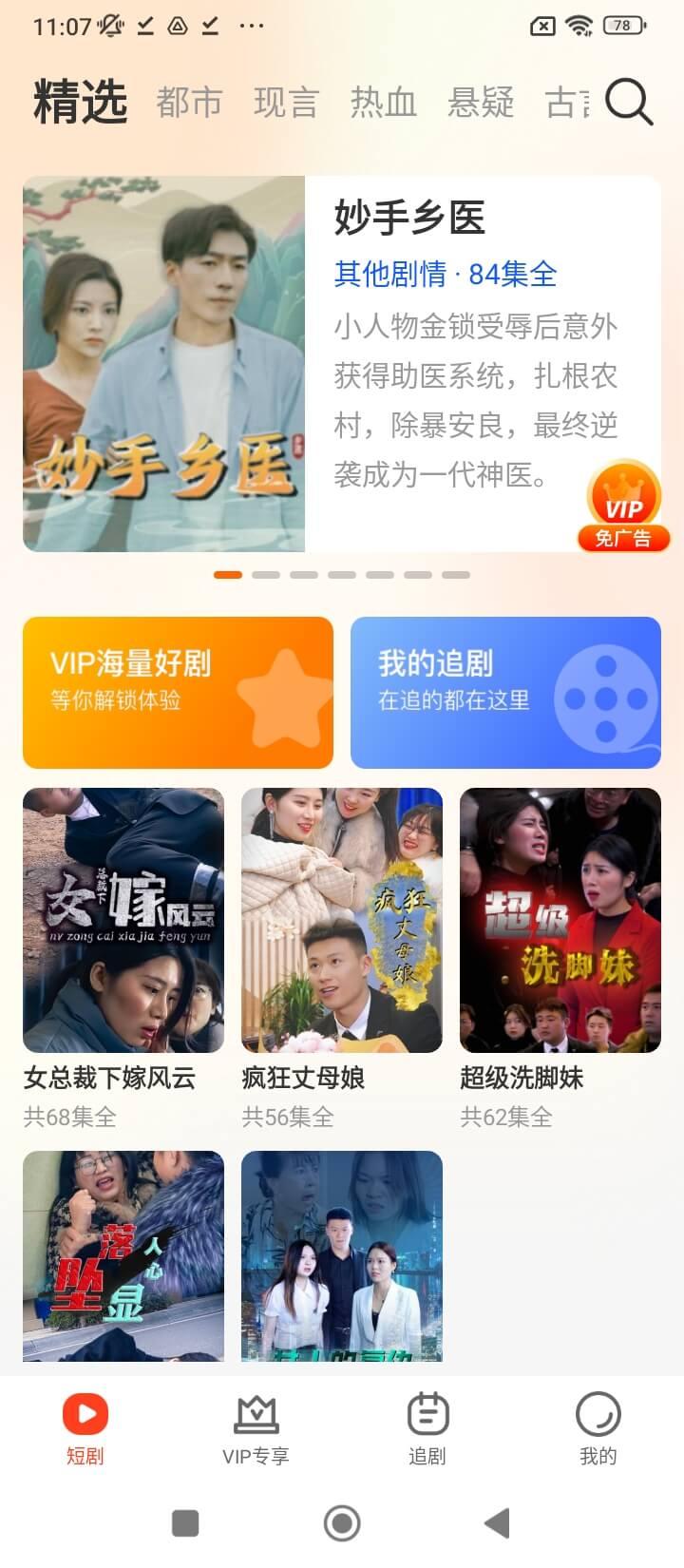The height and width of the screenshot is (1568, 684).
Task: Tap the 免广告 VIP button on the banner
Action: tap(623, 539)
